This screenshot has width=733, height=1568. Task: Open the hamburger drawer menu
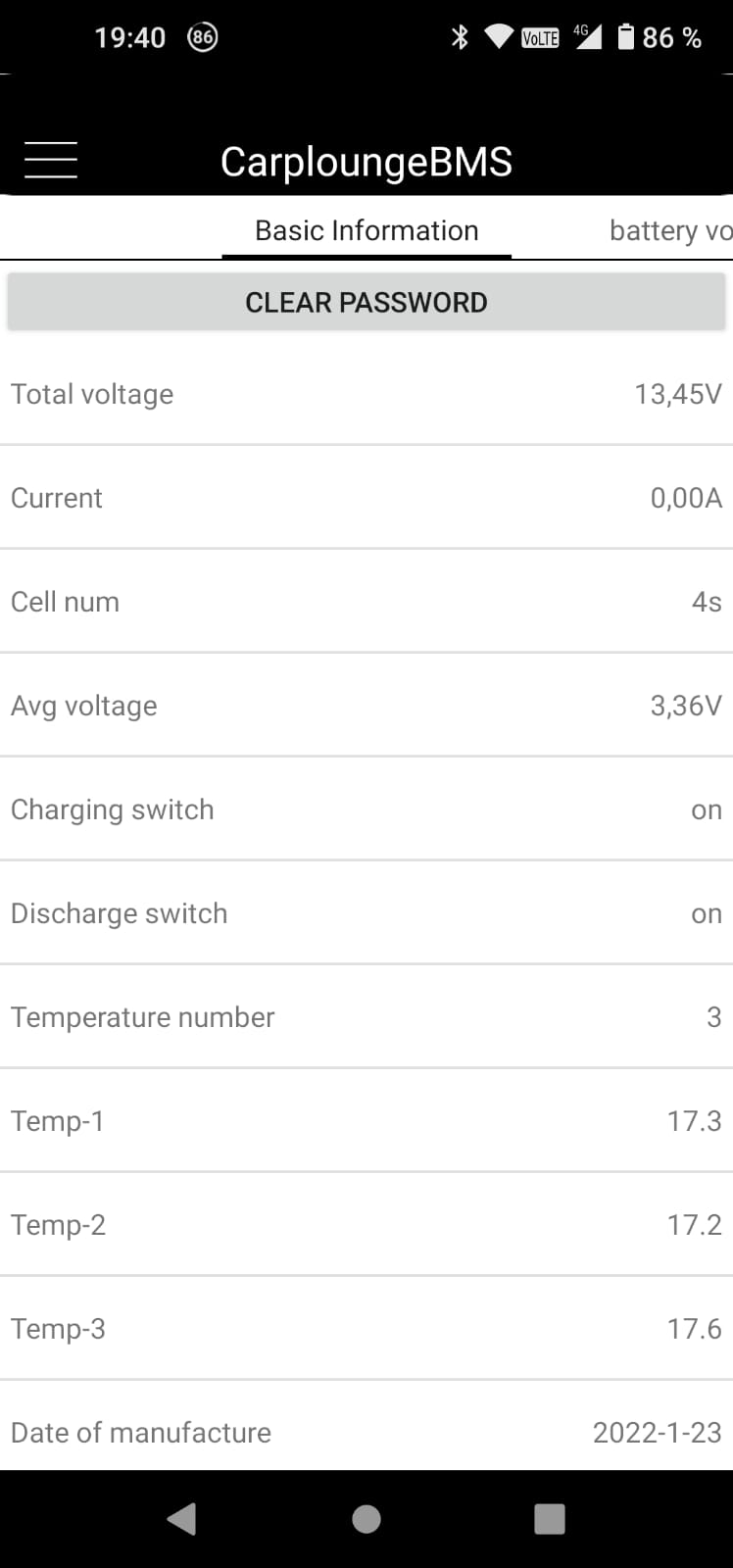(51, 160)
